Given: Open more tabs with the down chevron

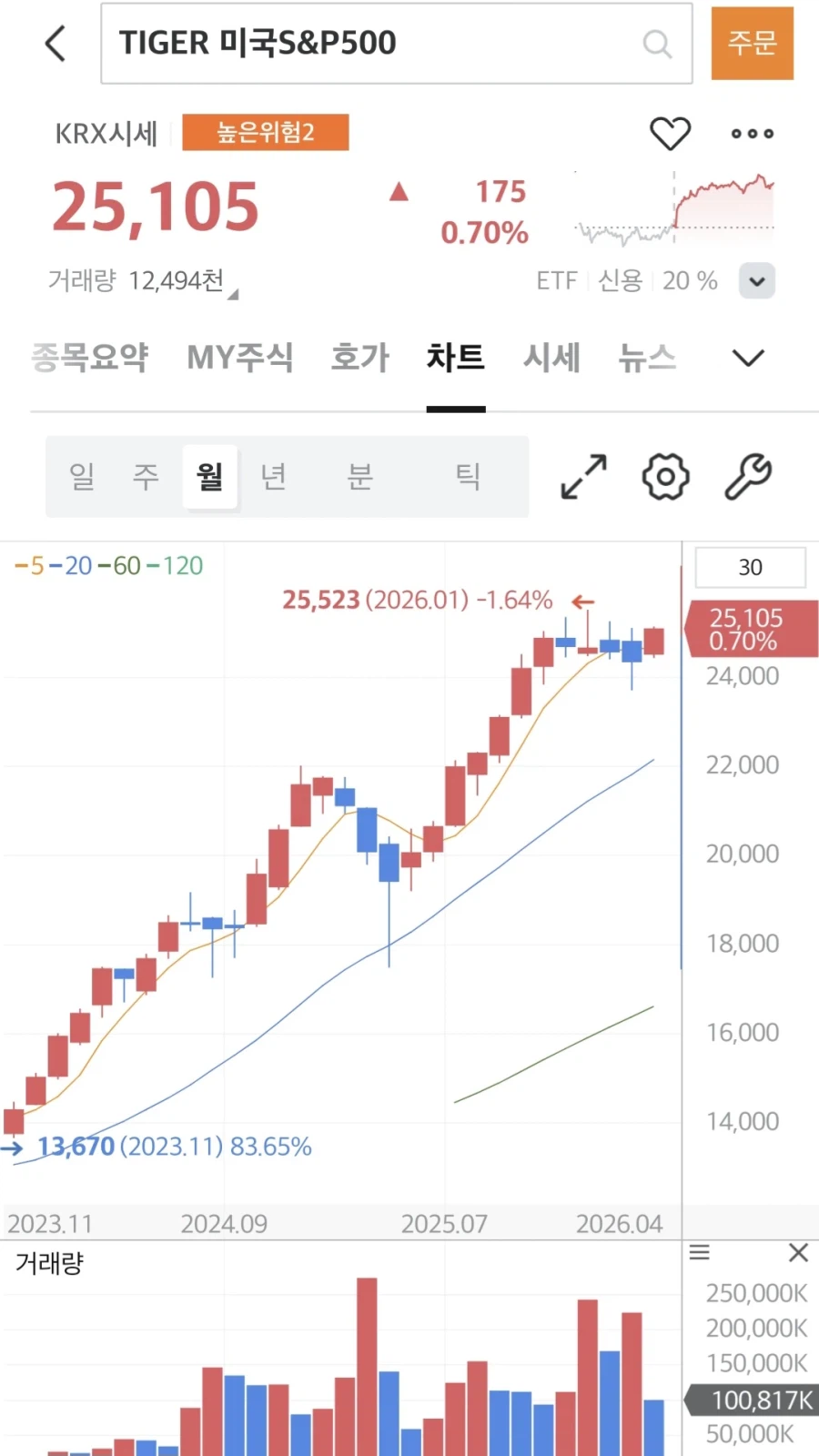Looking at the screenshot, I should (x=748, y=358).
